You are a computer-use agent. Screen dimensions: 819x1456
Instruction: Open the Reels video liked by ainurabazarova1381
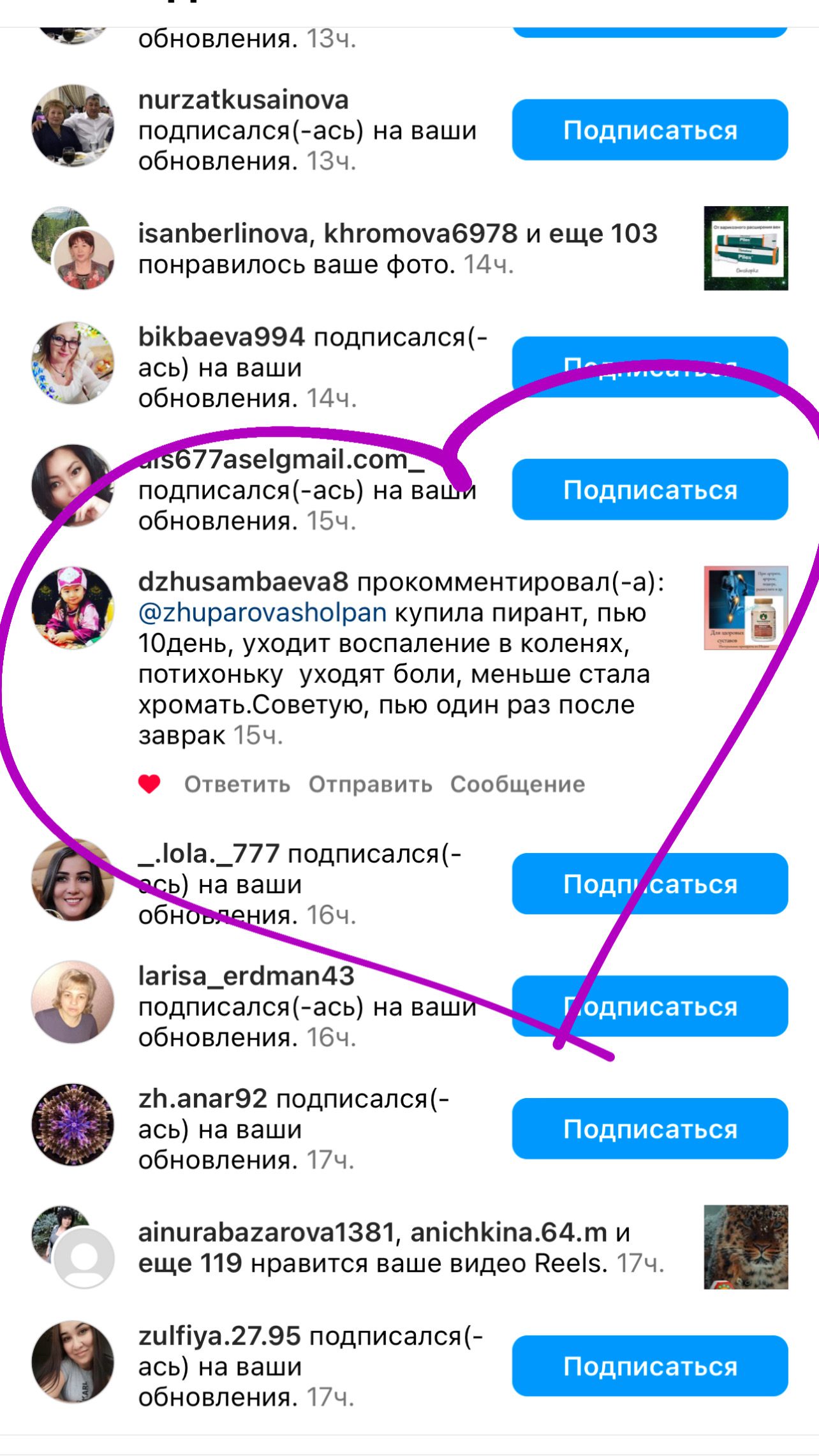click(x=745, y=1247)
